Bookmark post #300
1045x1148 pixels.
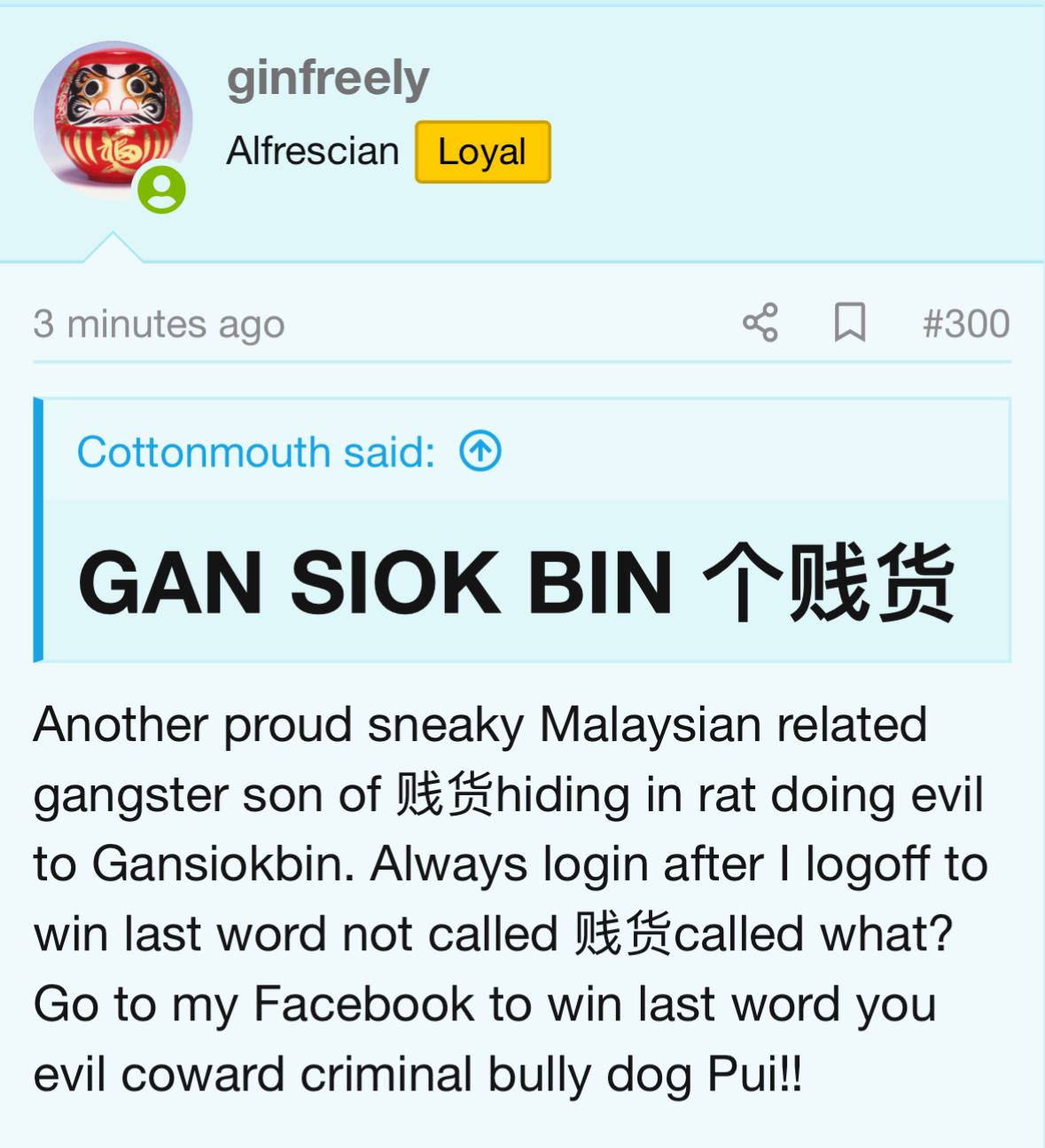(x=849, y=323)
